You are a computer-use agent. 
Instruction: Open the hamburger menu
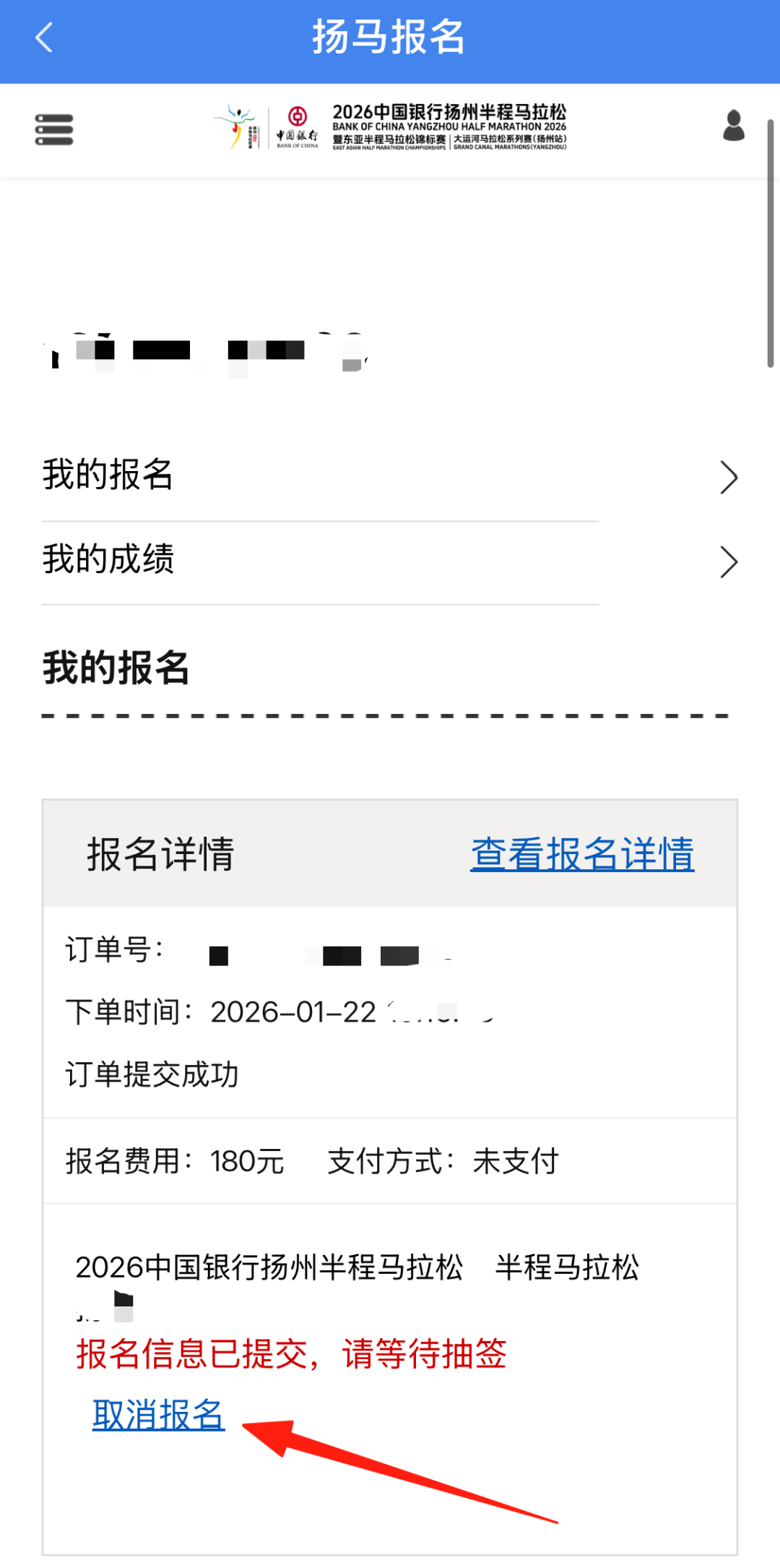click(54, 129)
